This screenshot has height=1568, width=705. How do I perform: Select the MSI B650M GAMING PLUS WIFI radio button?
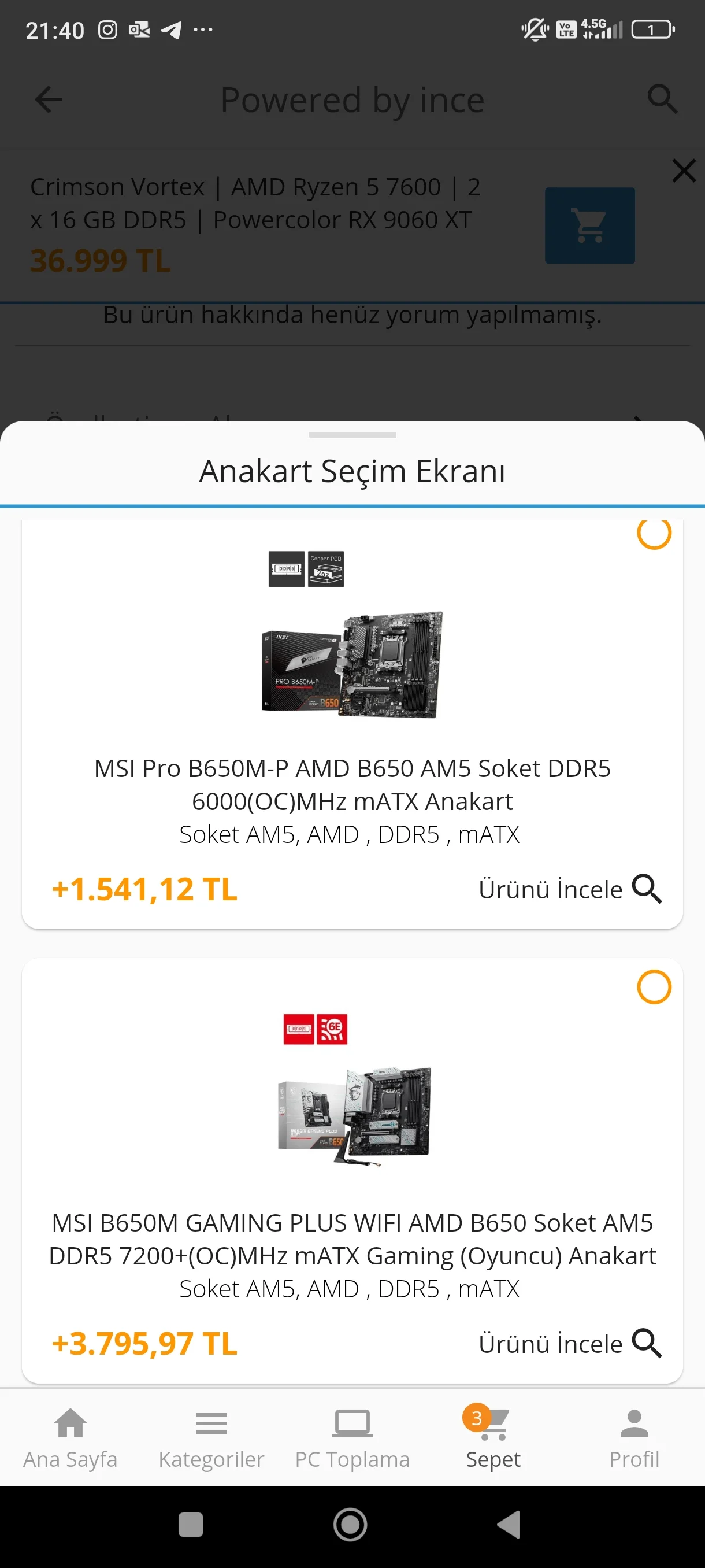654,987
